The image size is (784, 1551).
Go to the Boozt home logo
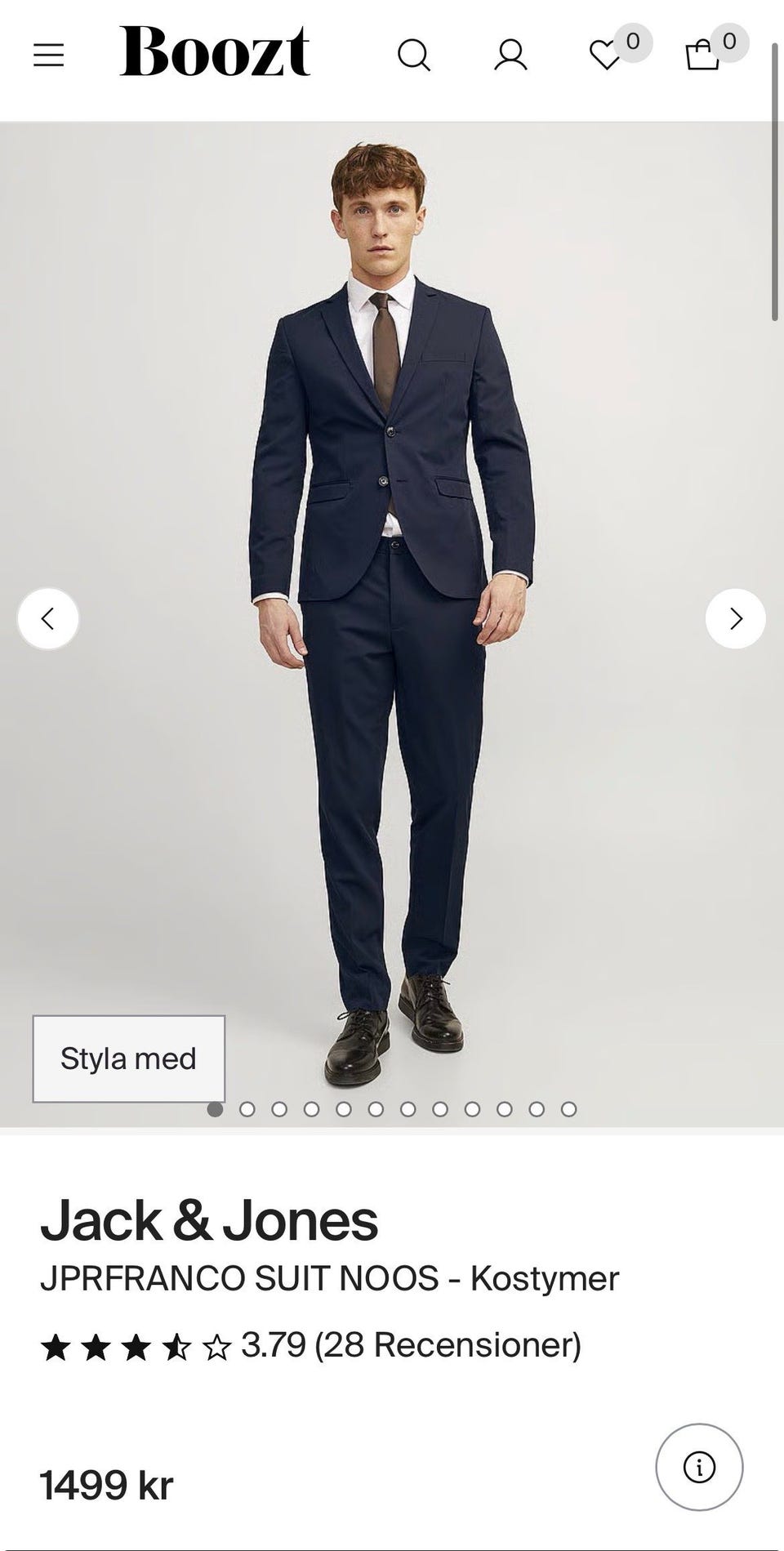click(x=215, y=51)
